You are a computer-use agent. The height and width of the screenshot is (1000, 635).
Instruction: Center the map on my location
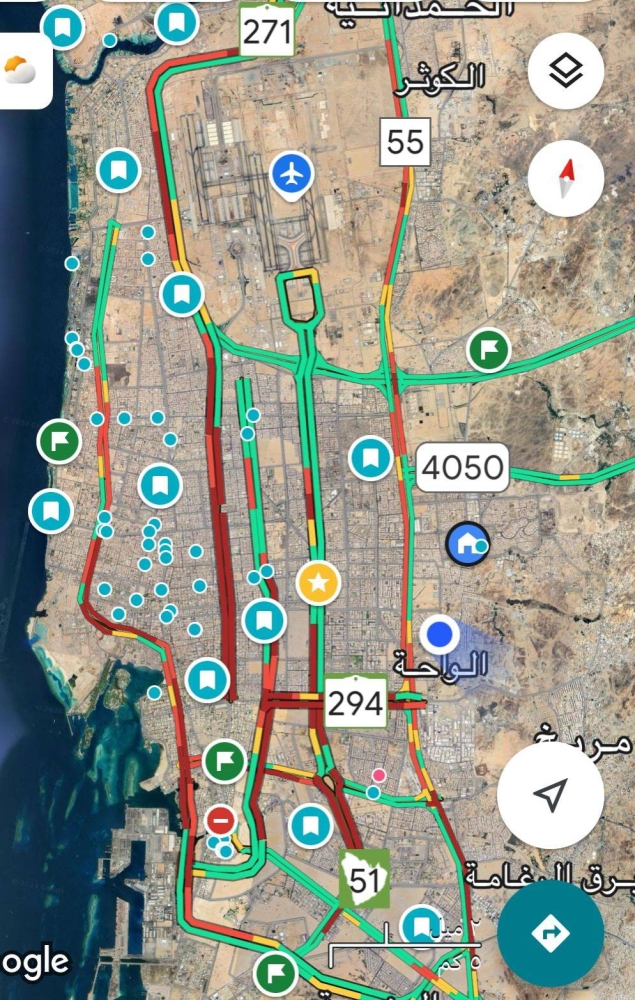click(x=550, y=796)
